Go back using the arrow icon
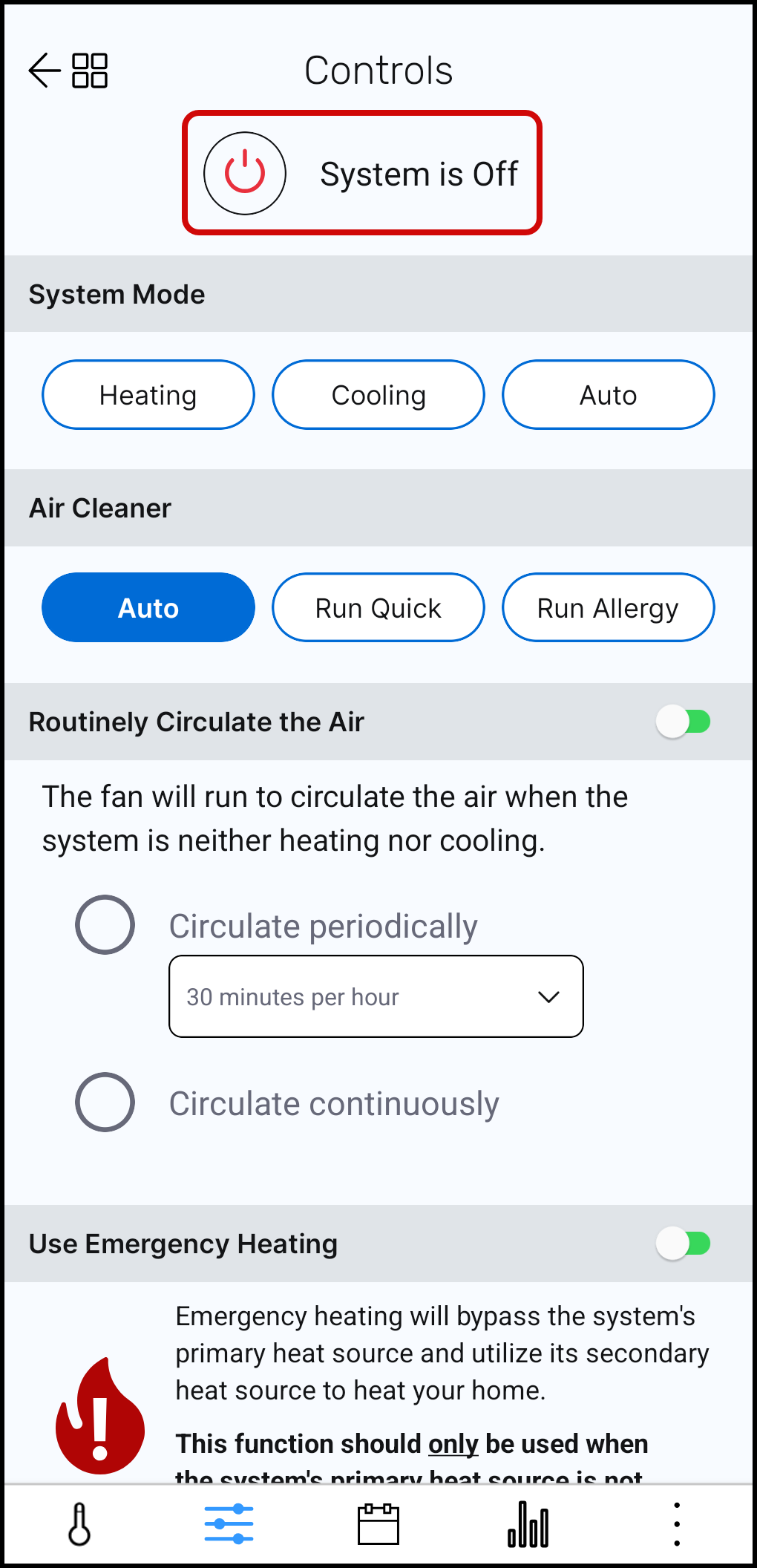Image resolution: width=757 pixels, height=1568 pixels. coord(44,71)
